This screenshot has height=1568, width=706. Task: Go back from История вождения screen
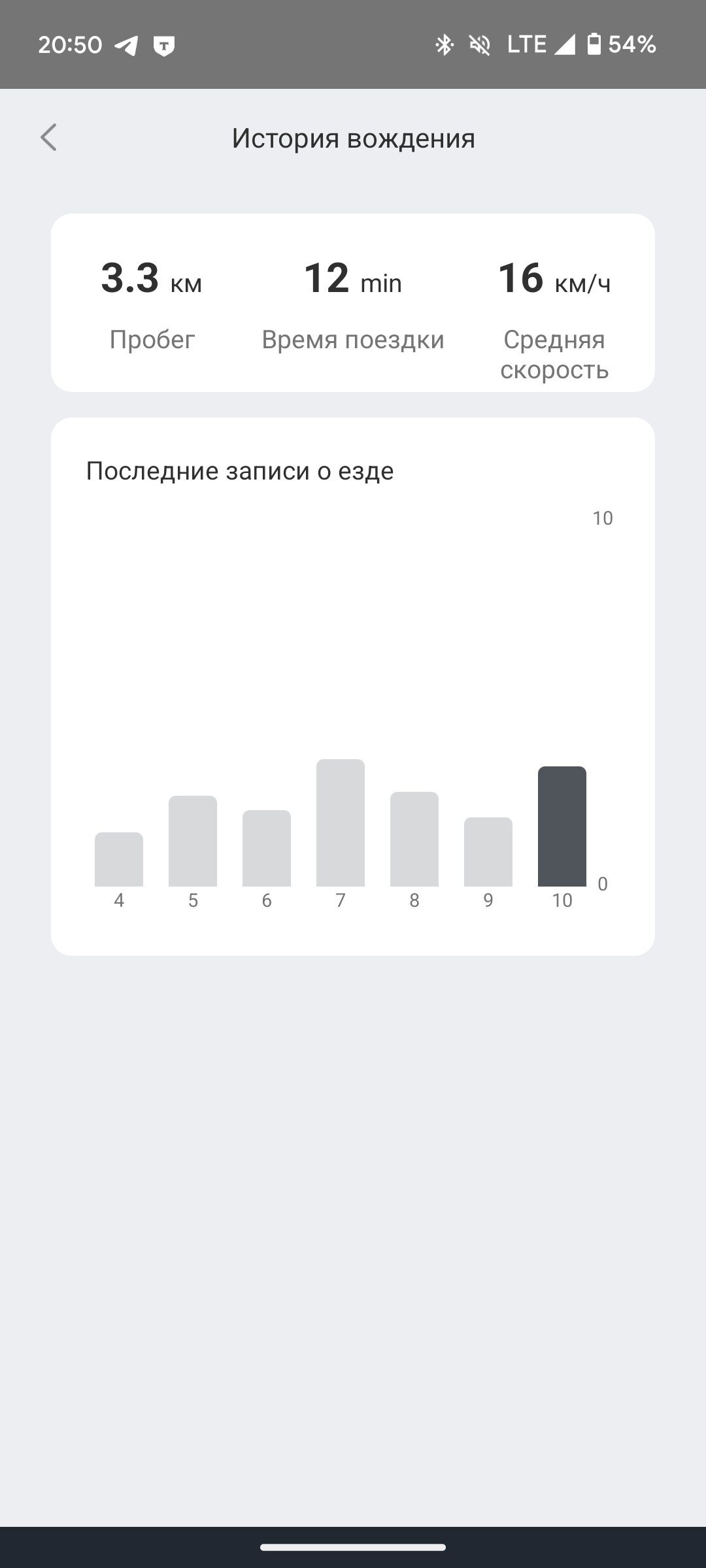[49, 138]
